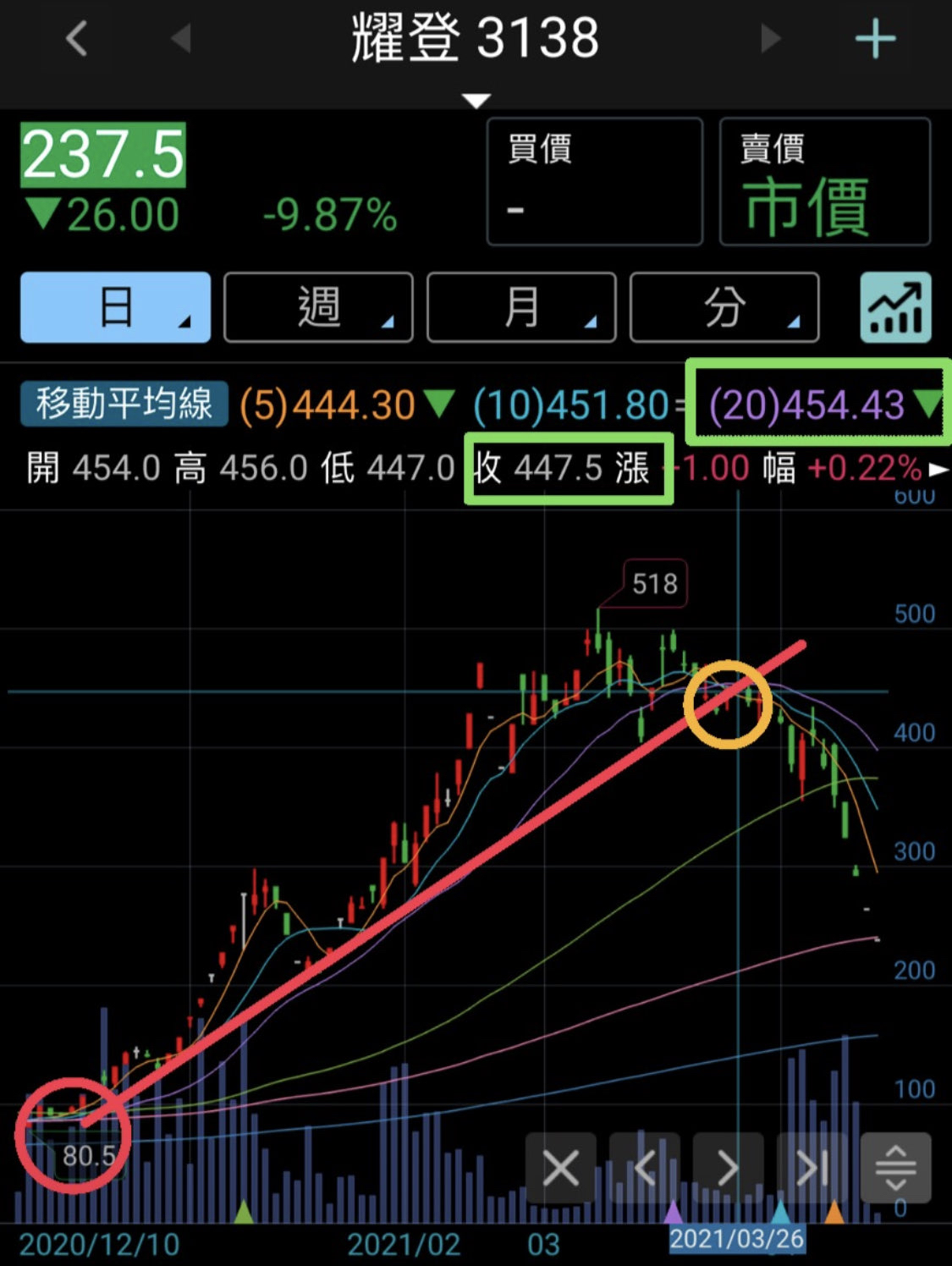This screenshot has height=1266, width=952.
Task: Switch to the next stock
Action: pos(770,39)
